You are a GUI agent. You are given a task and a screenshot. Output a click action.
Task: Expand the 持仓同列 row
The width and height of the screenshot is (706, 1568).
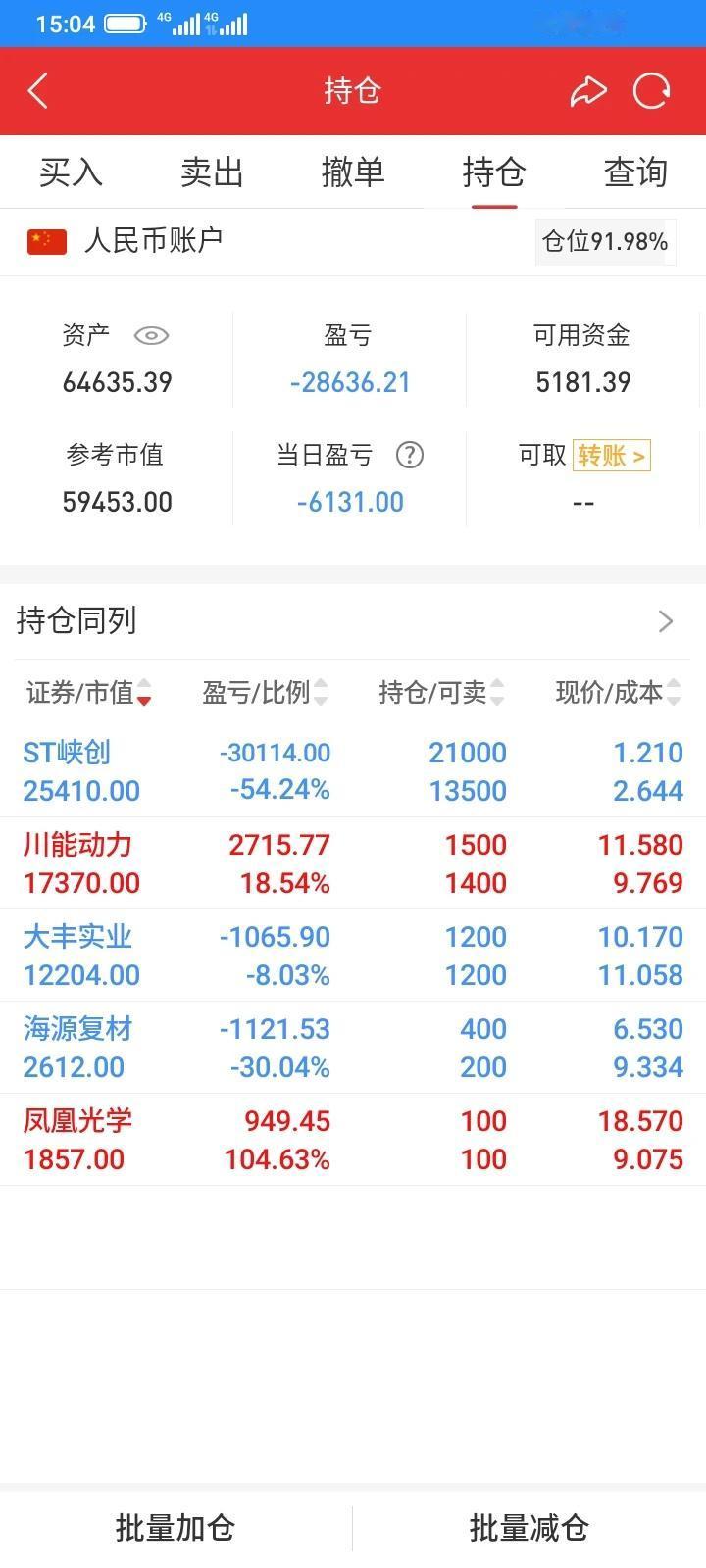point(666,621)
